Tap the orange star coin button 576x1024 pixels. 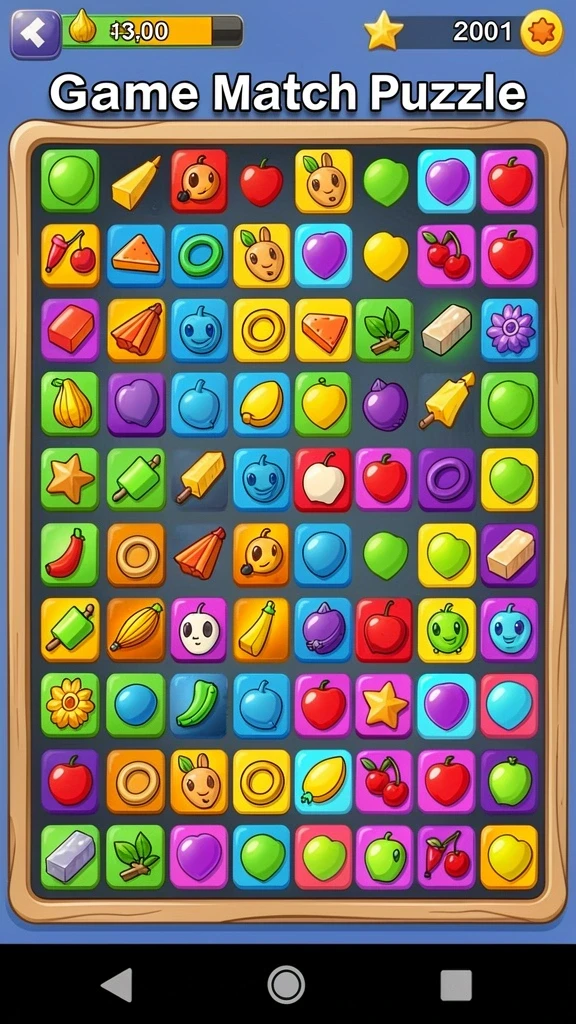(x=541, y=32)
